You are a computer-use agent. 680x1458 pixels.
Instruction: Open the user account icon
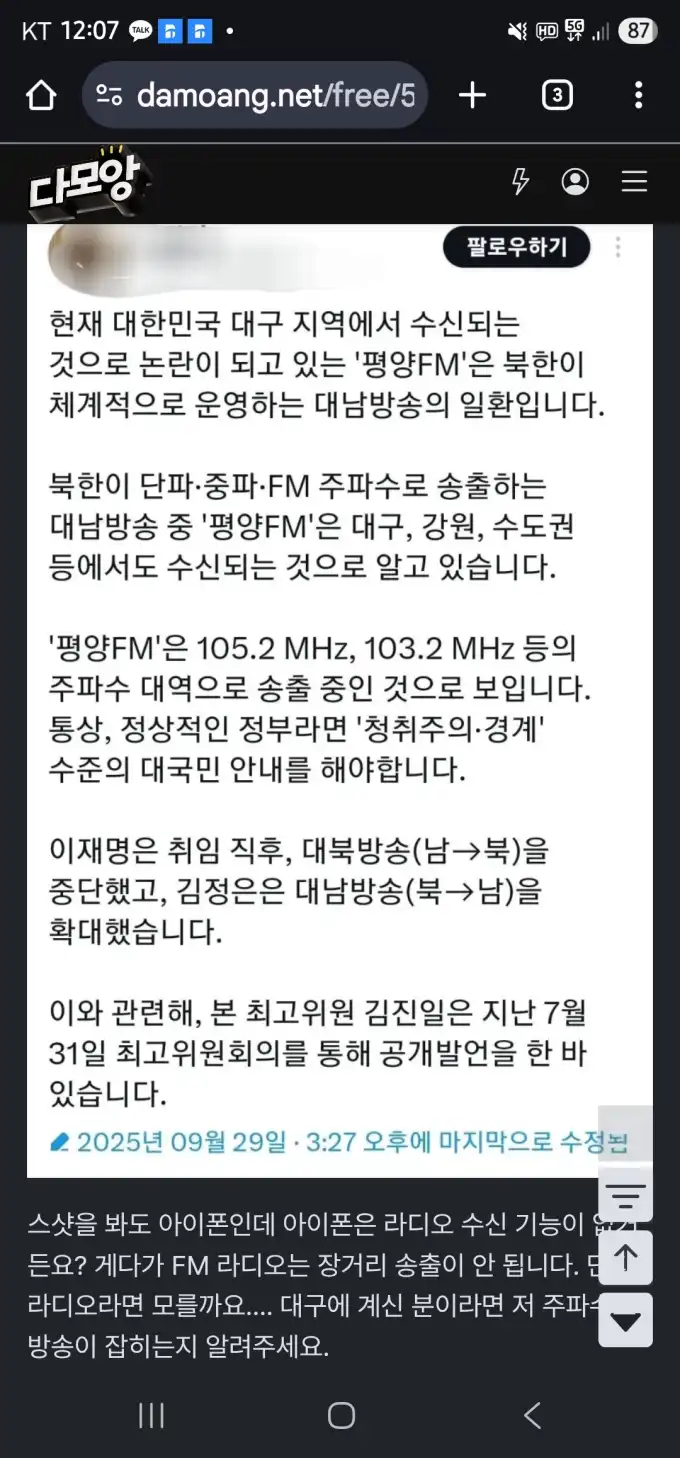click(575, 181)
